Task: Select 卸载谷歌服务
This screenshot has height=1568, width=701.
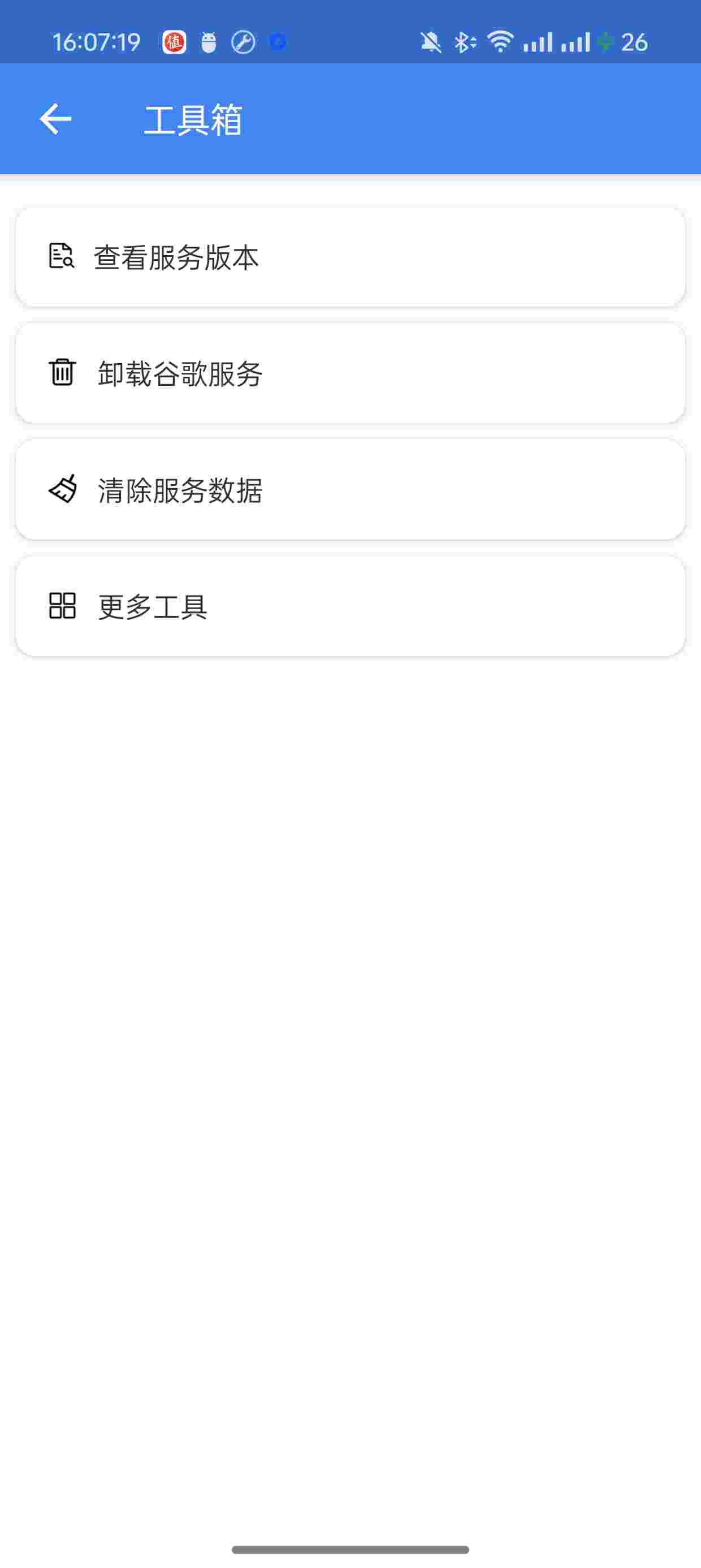Action: (350, 373)
